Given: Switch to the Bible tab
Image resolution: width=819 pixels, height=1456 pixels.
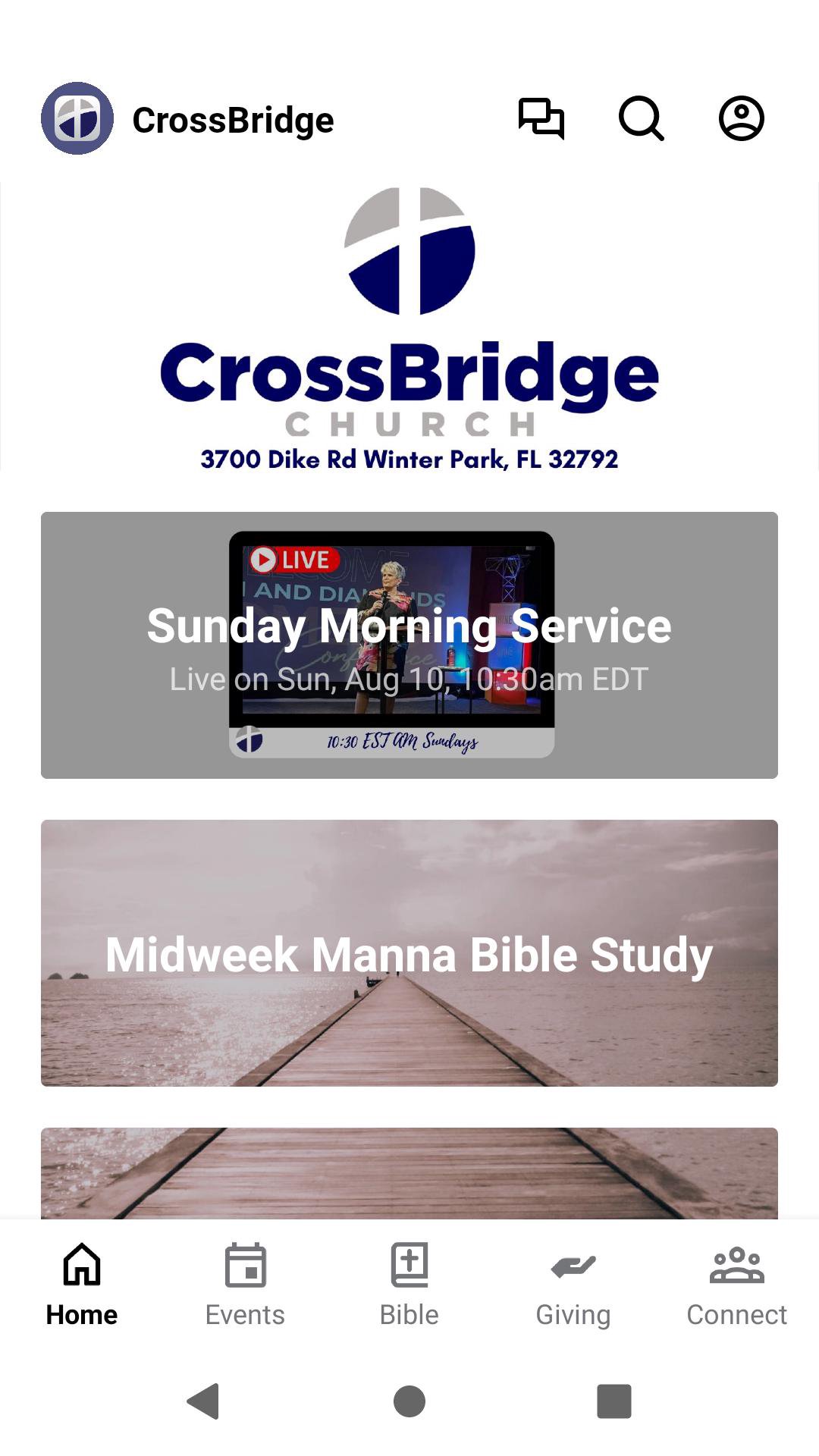Looking at the screenshot, I should [409, 1283].
